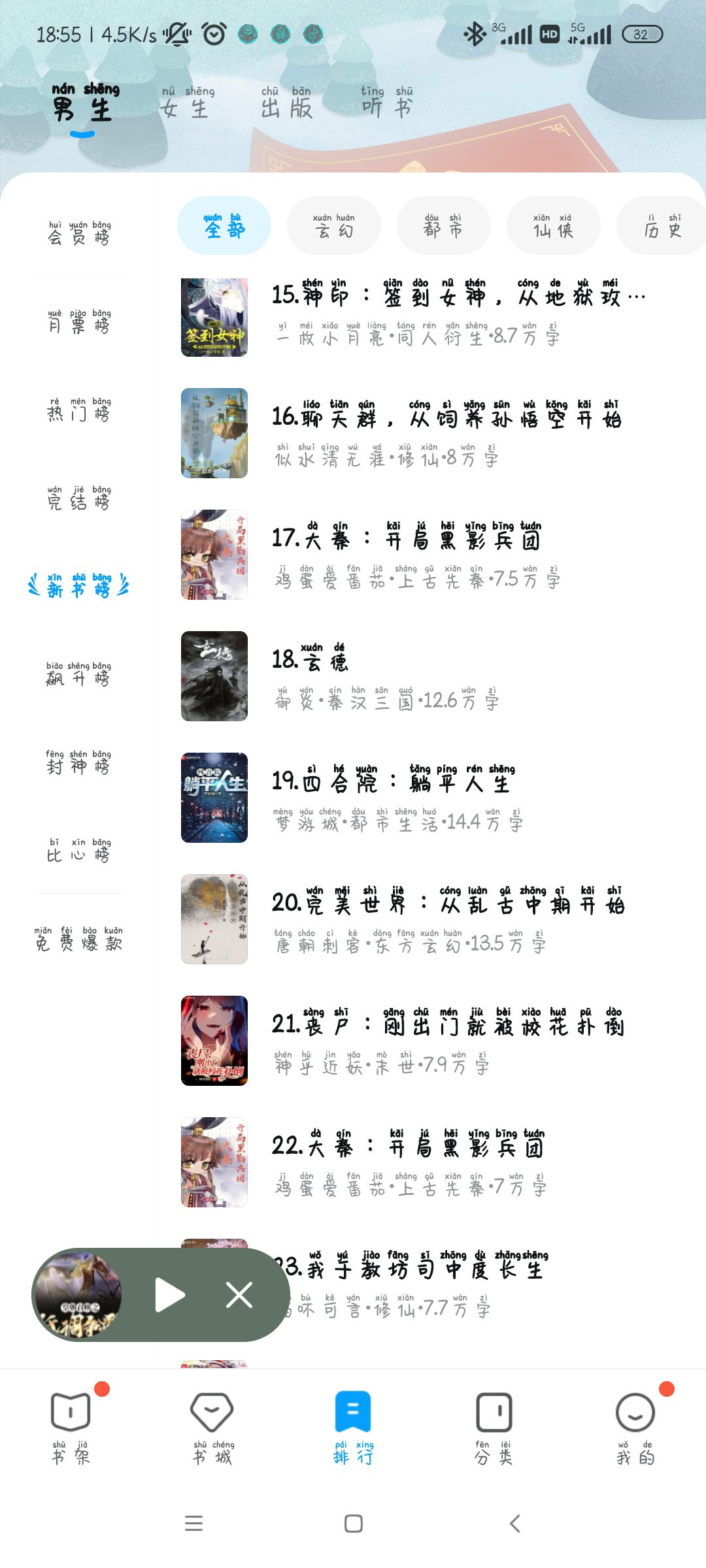Open the 会员榜 ranking list
706x1568 pixels.
tap(78, 233)
